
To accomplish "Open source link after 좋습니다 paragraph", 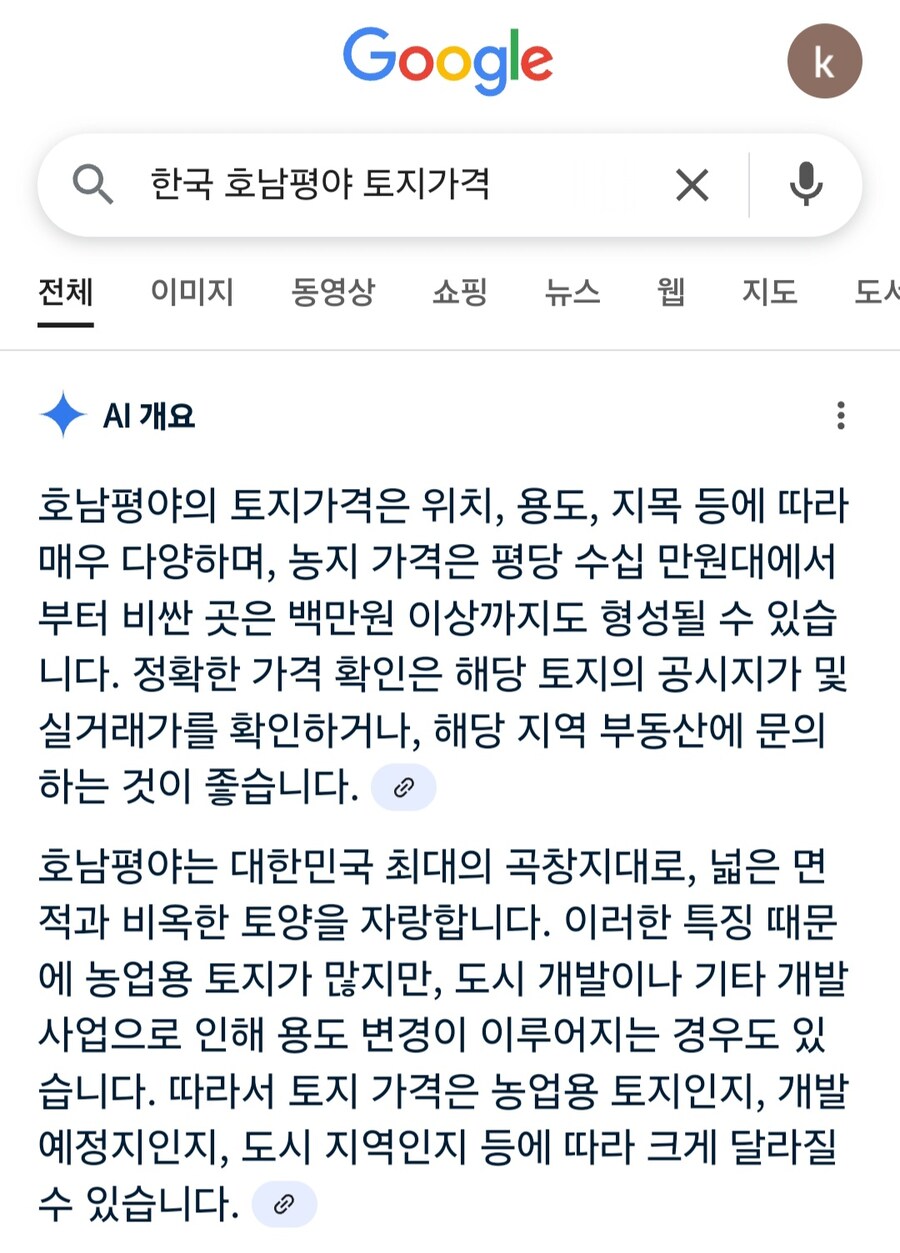I will click(404, 788).
